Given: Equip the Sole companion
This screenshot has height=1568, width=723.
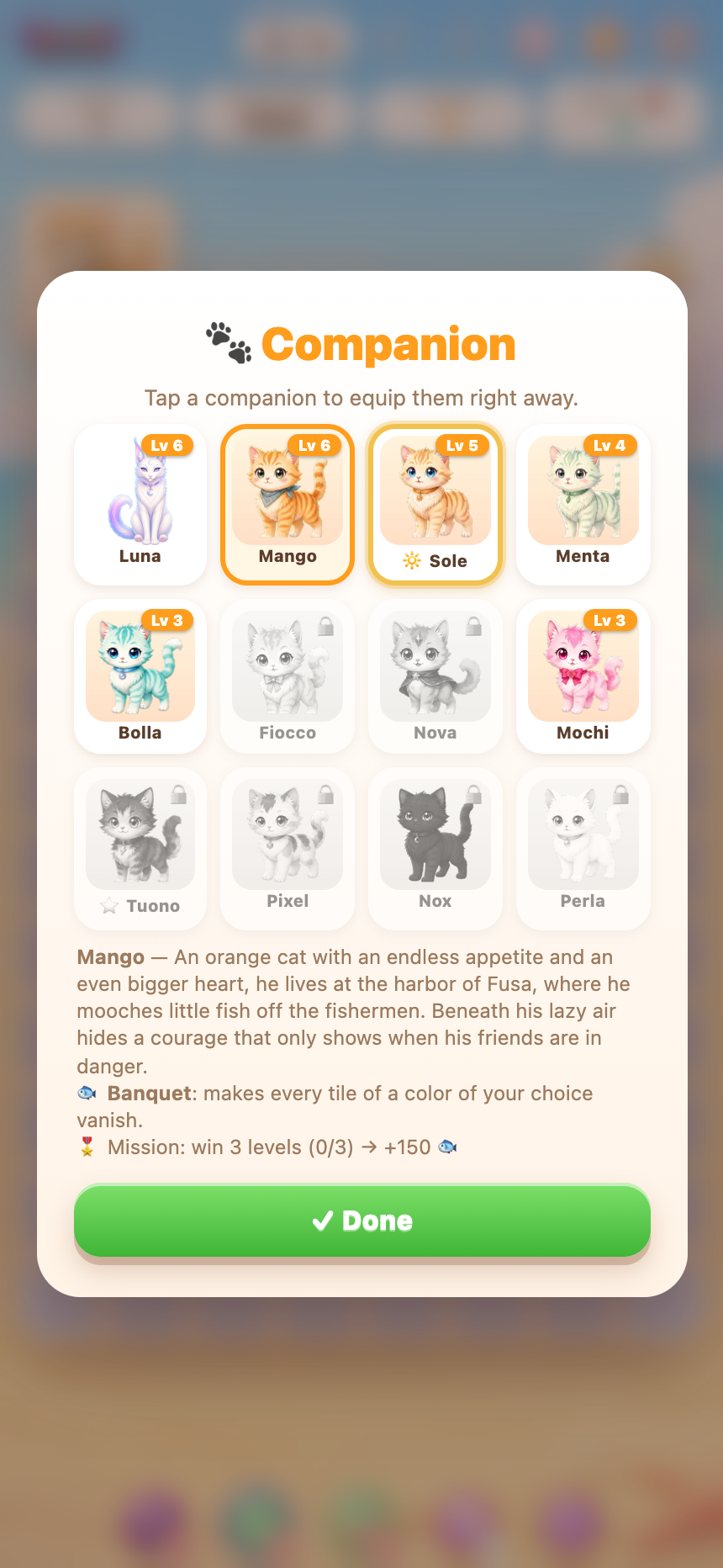Looking at the screenshot, I should pyautogui.click(x=435, y=505).
